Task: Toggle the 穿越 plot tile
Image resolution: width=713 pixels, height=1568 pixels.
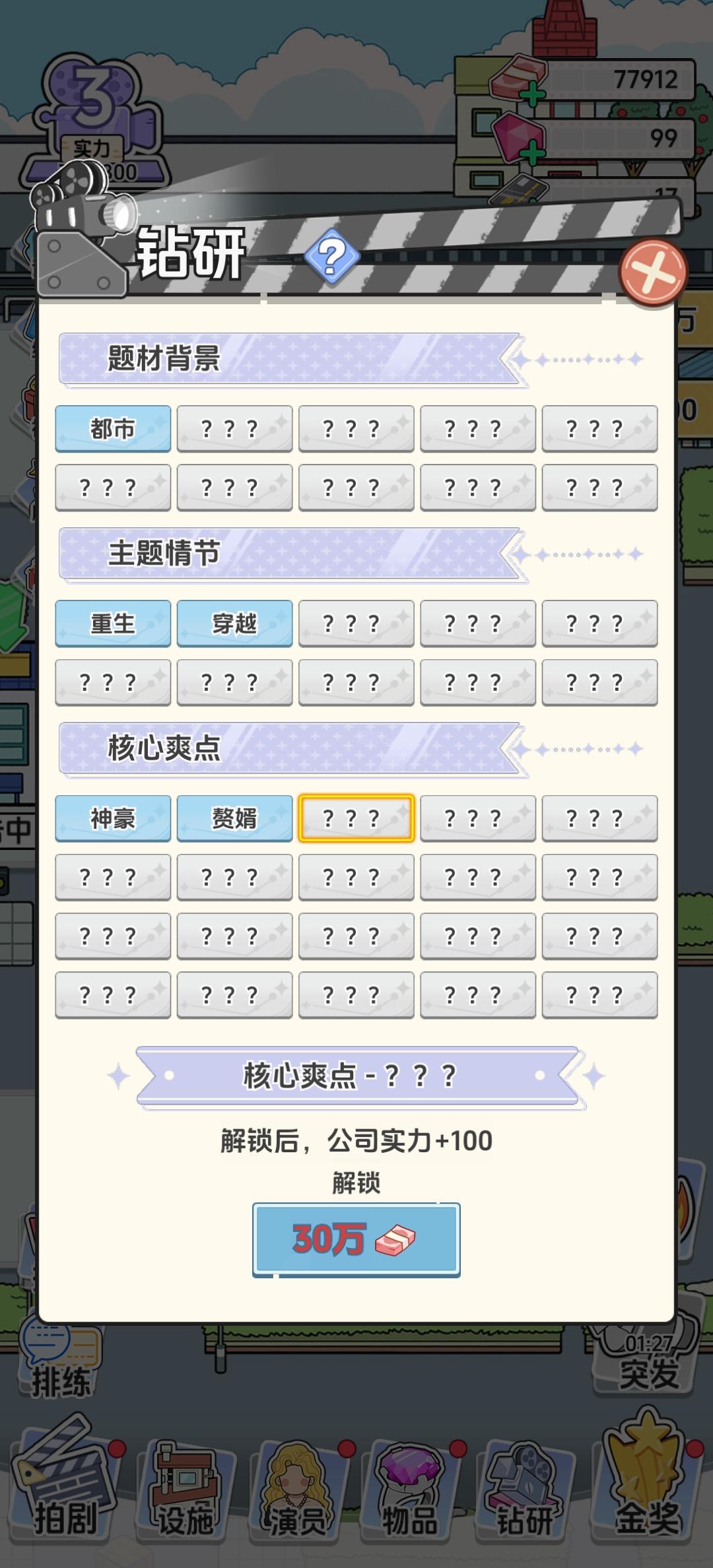Action: [234, 623]
